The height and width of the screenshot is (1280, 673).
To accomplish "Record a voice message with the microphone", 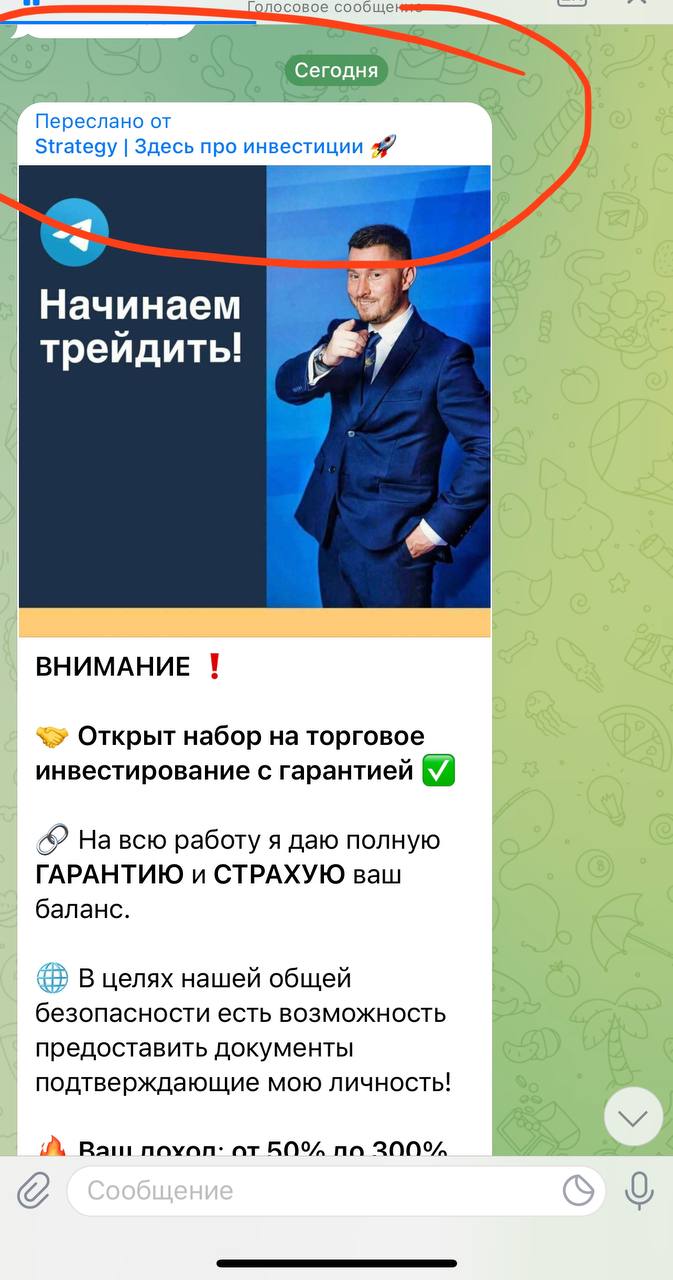I will click(639, 1190).
